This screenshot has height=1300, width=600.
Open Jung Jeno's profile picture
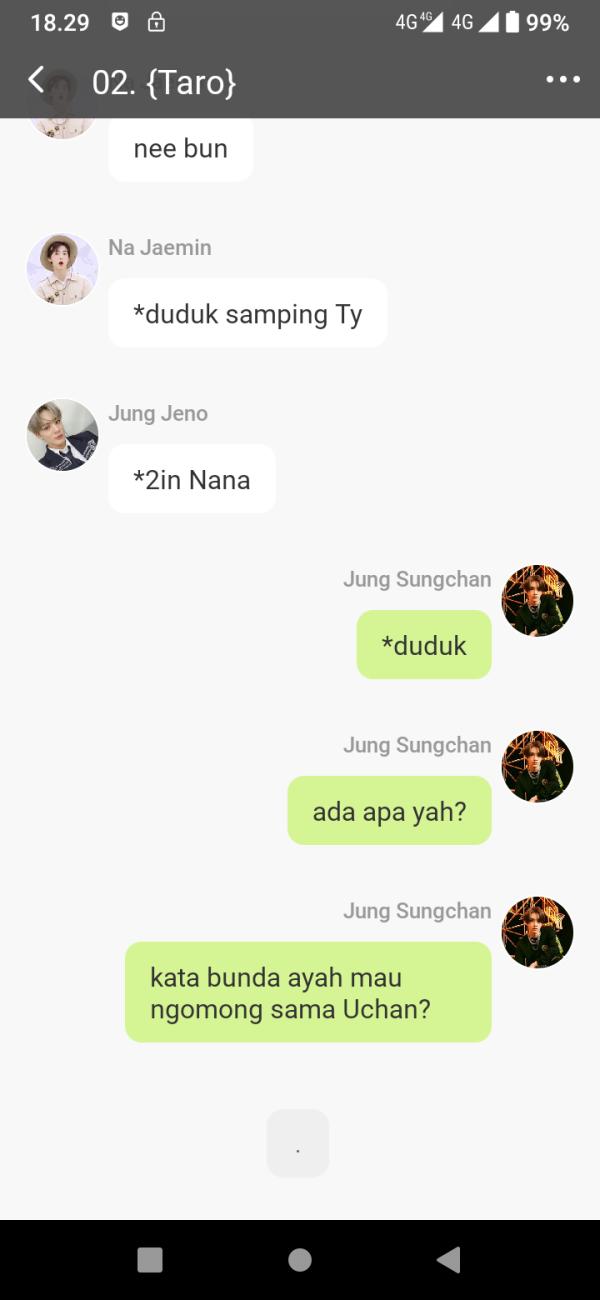[62, 435]
